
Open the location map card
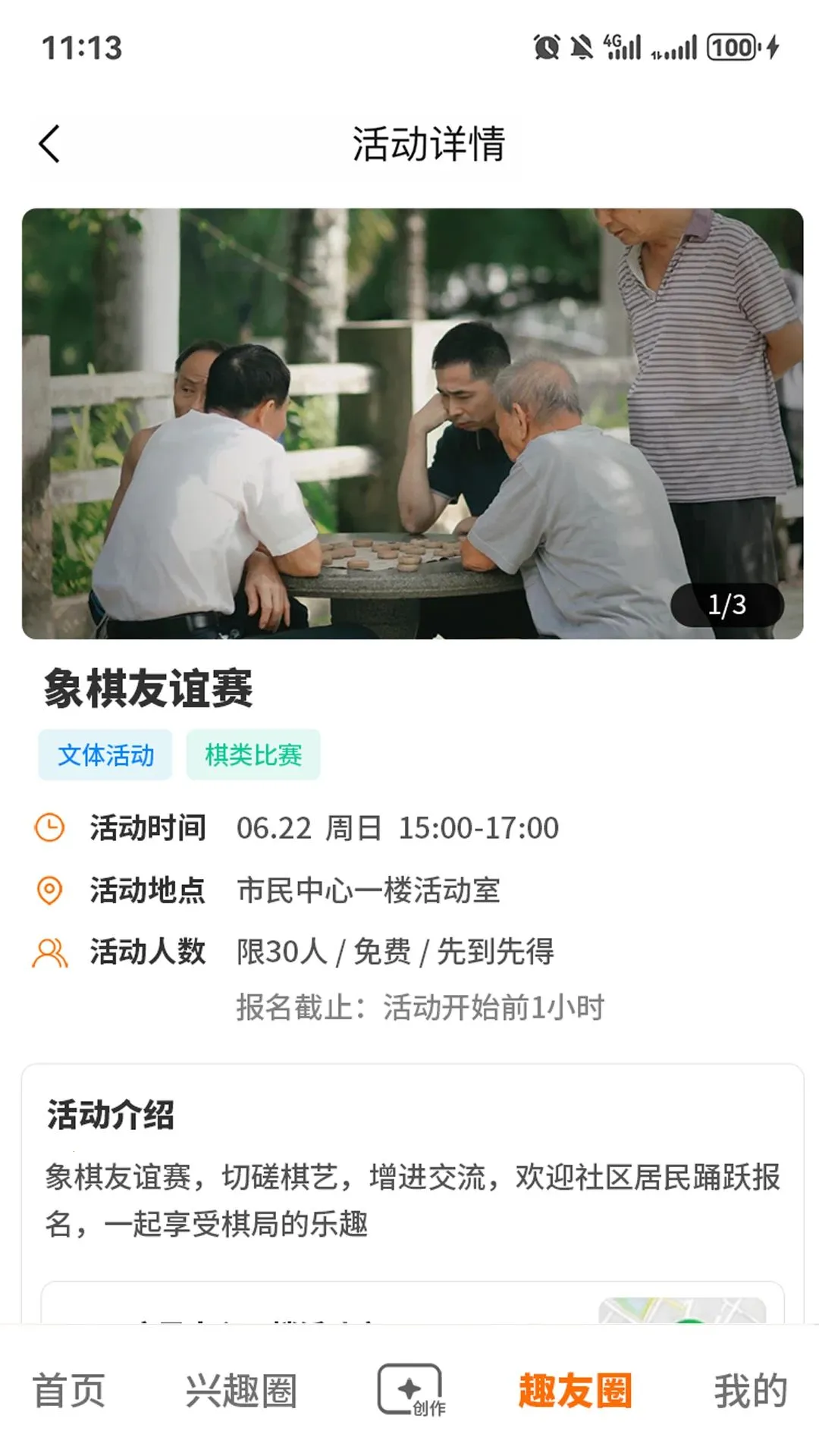(413, 1303)
